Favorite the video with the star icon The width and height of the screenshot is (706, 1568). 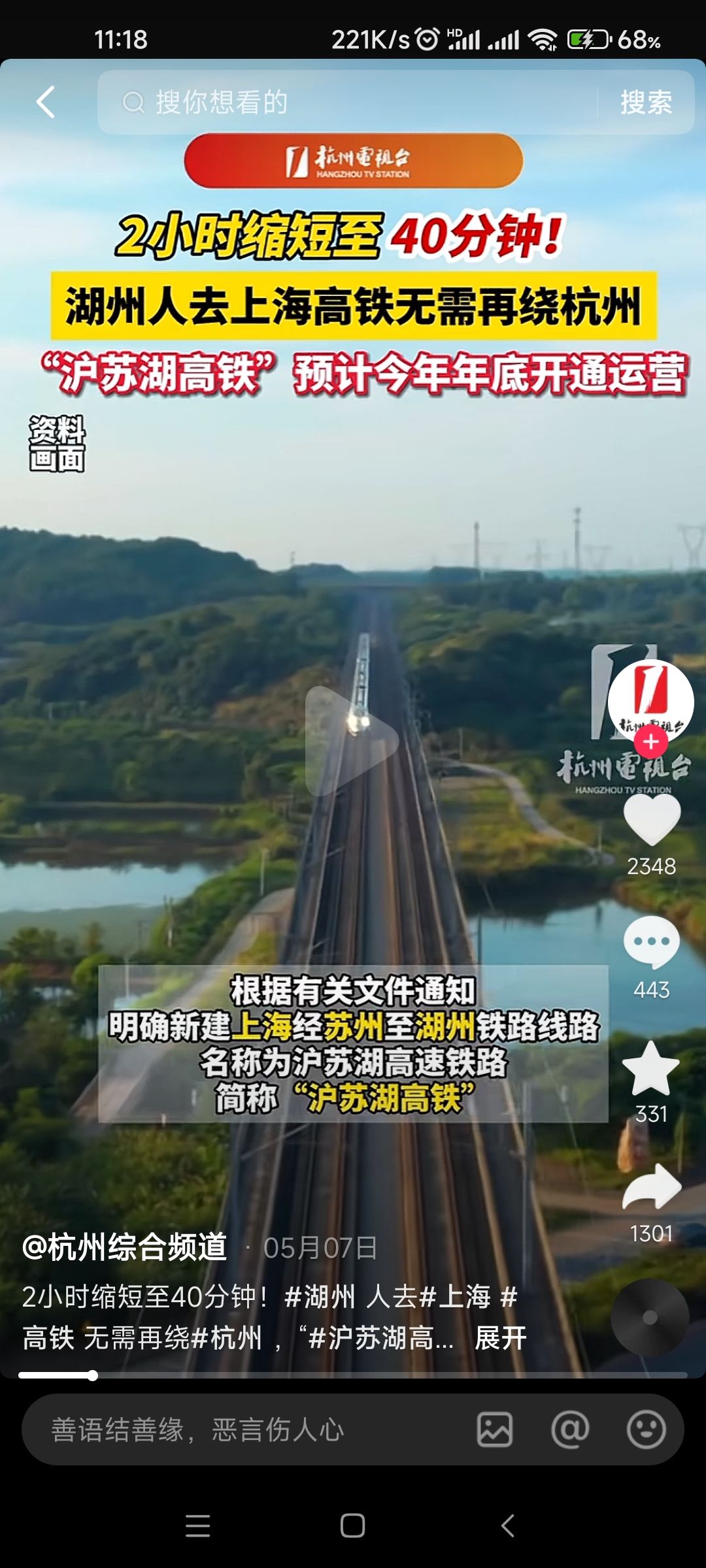tap(651, 1069)
